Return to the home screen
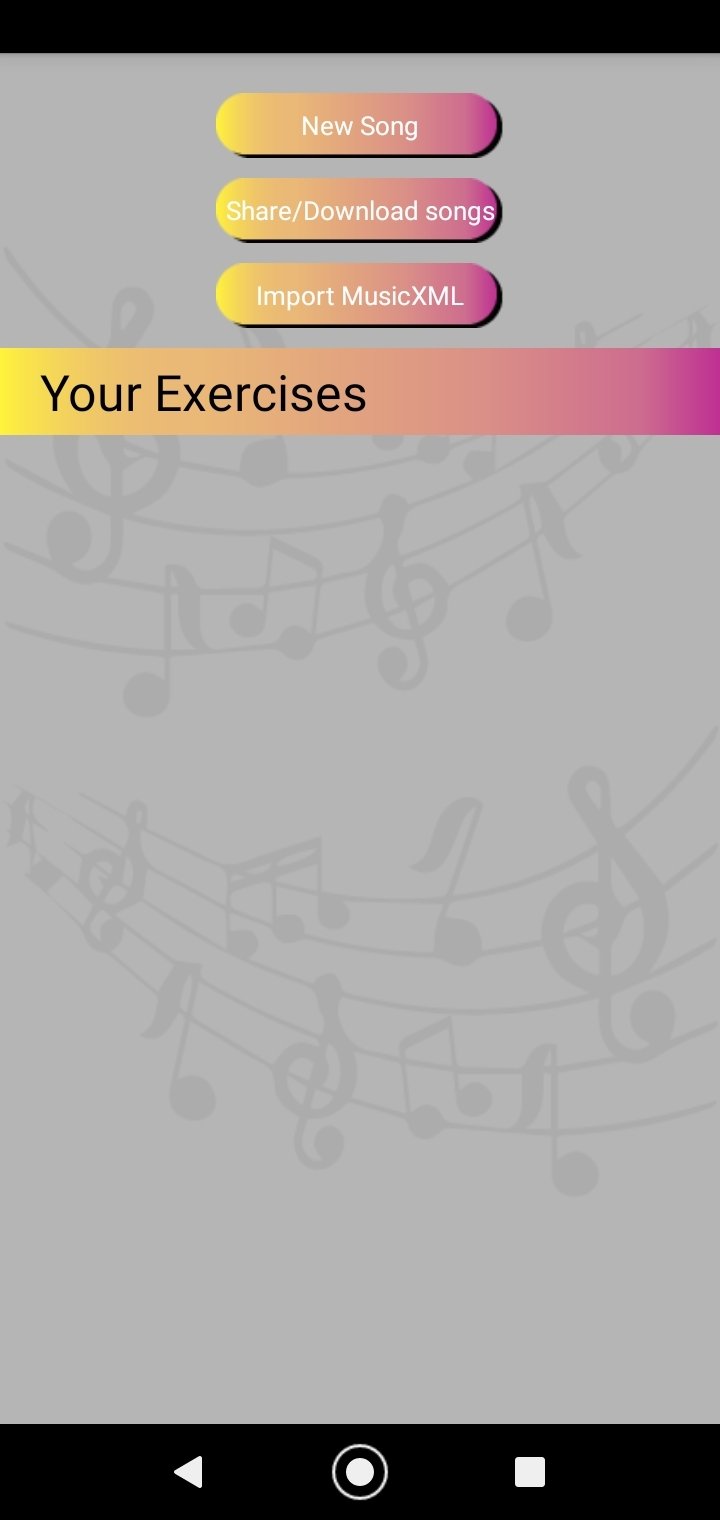The width and height of the screenshot is (720, 1520). click(x=360, y=1472)
